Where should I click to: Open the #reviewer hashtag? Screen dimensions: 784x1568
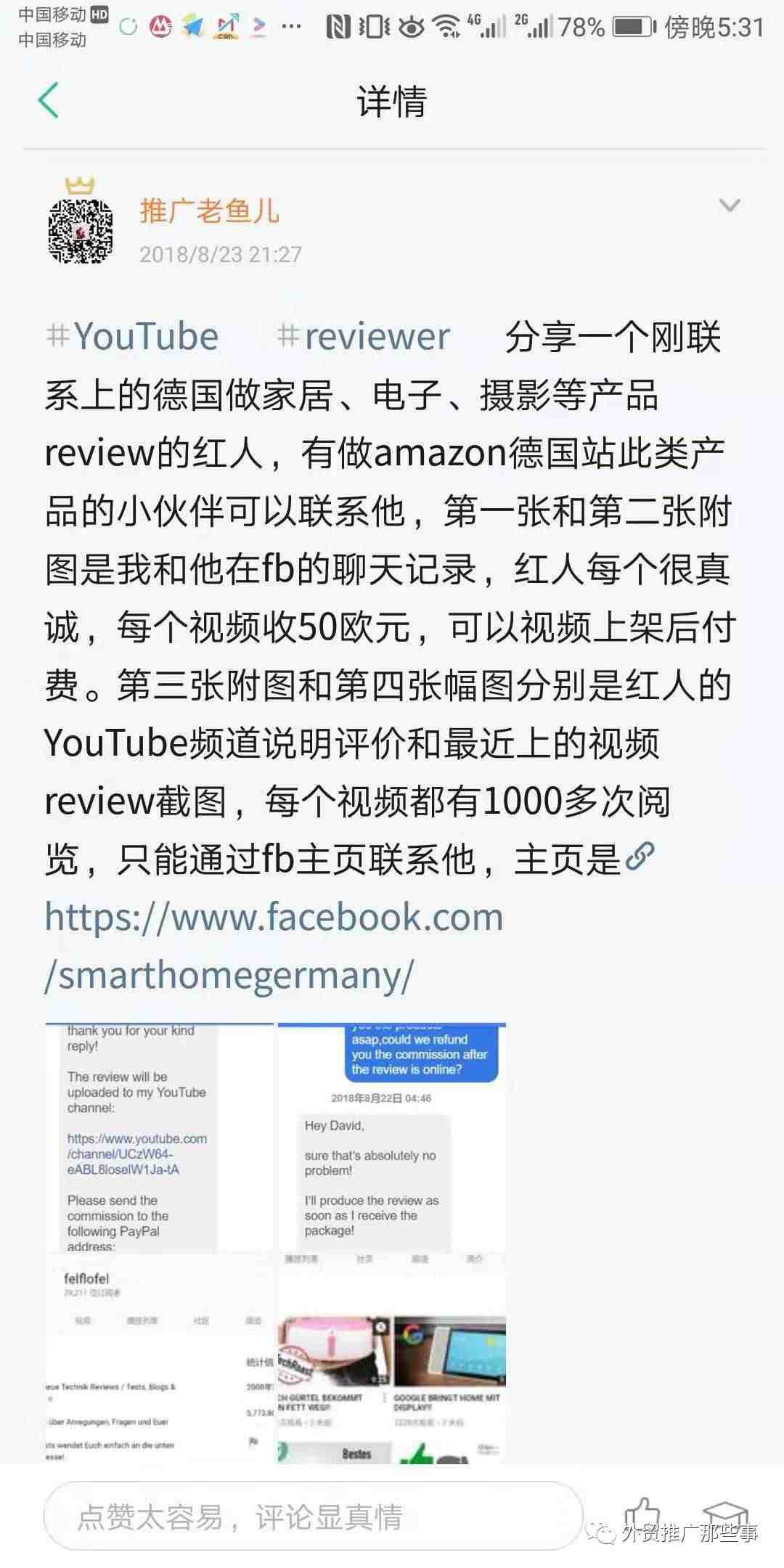364,337
